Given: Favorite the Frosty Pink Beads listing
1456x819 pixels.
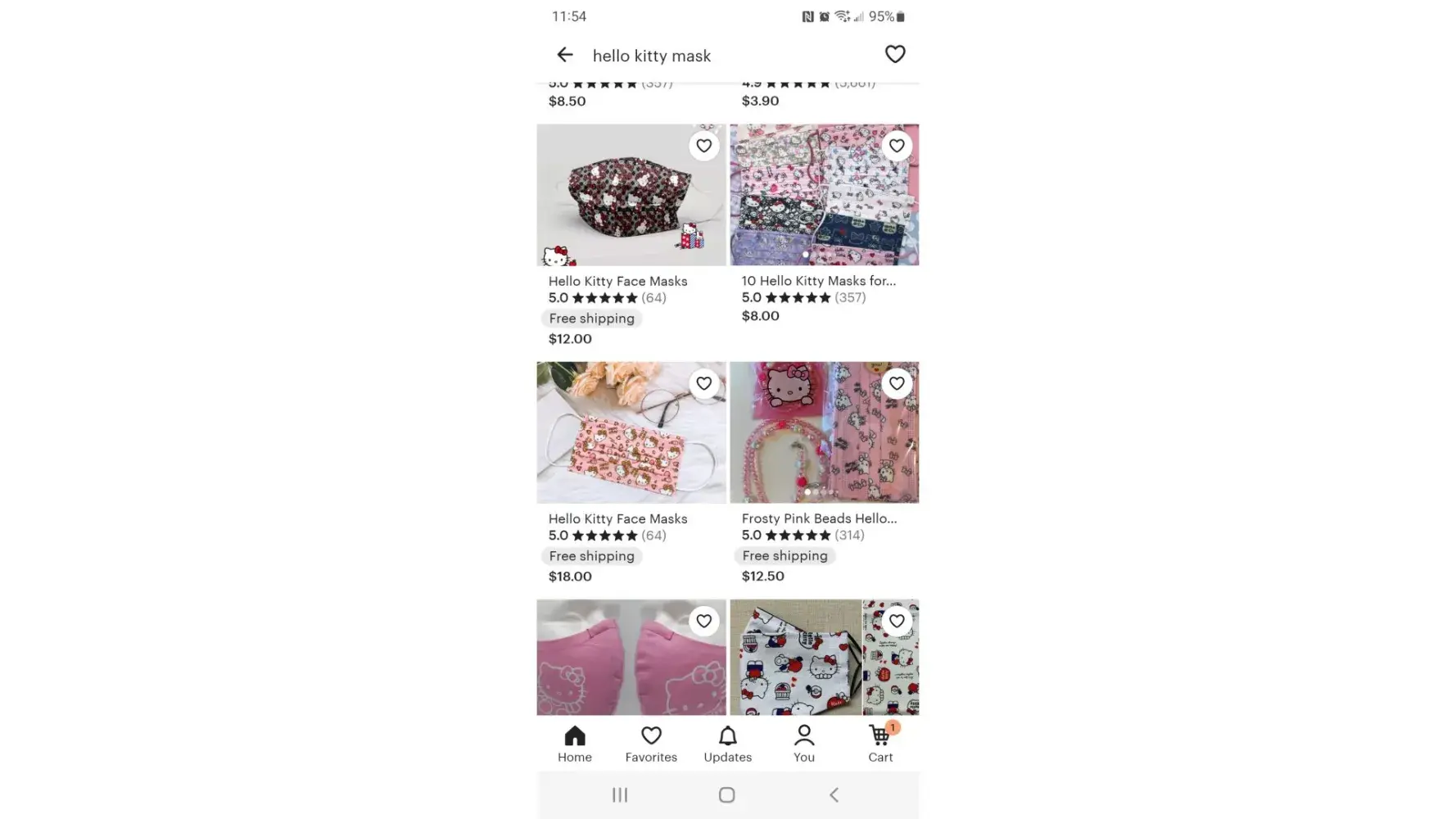Looking at the screenshot, I should click(897, 383).
